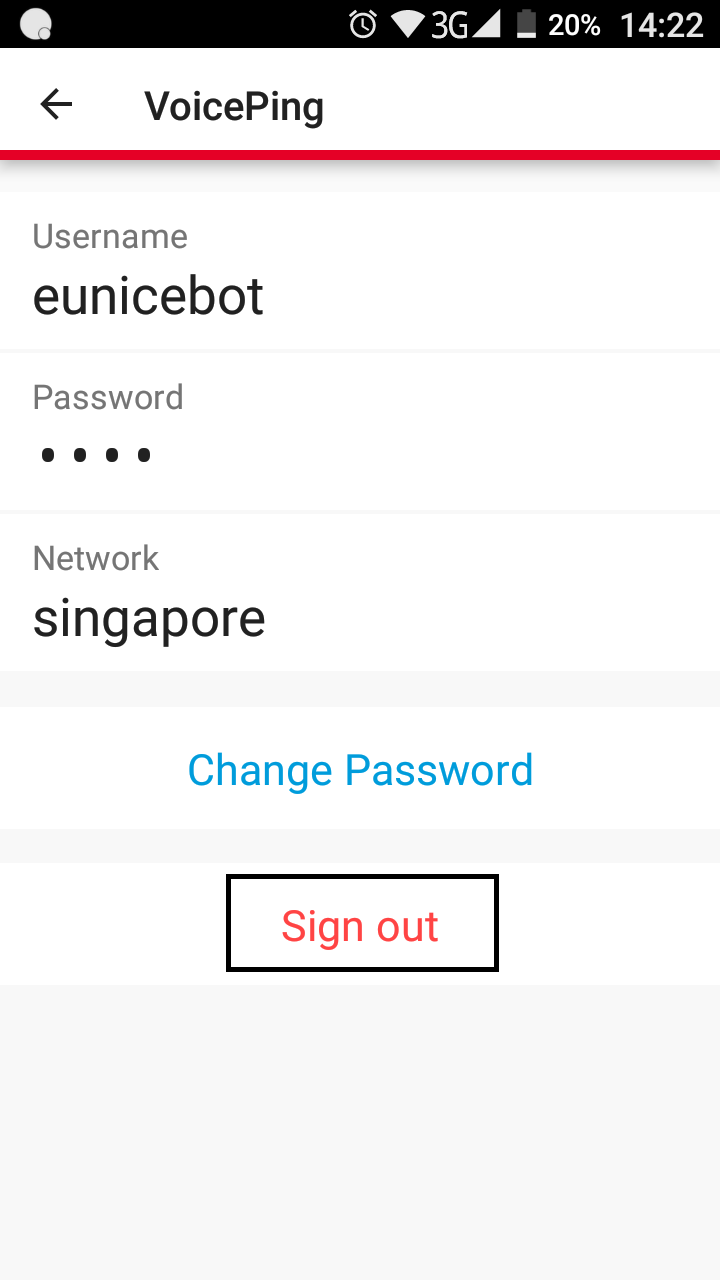Viewport: 720px width, 1280px height.
Task: Tap the Change Password button
Action: (360, 769)
